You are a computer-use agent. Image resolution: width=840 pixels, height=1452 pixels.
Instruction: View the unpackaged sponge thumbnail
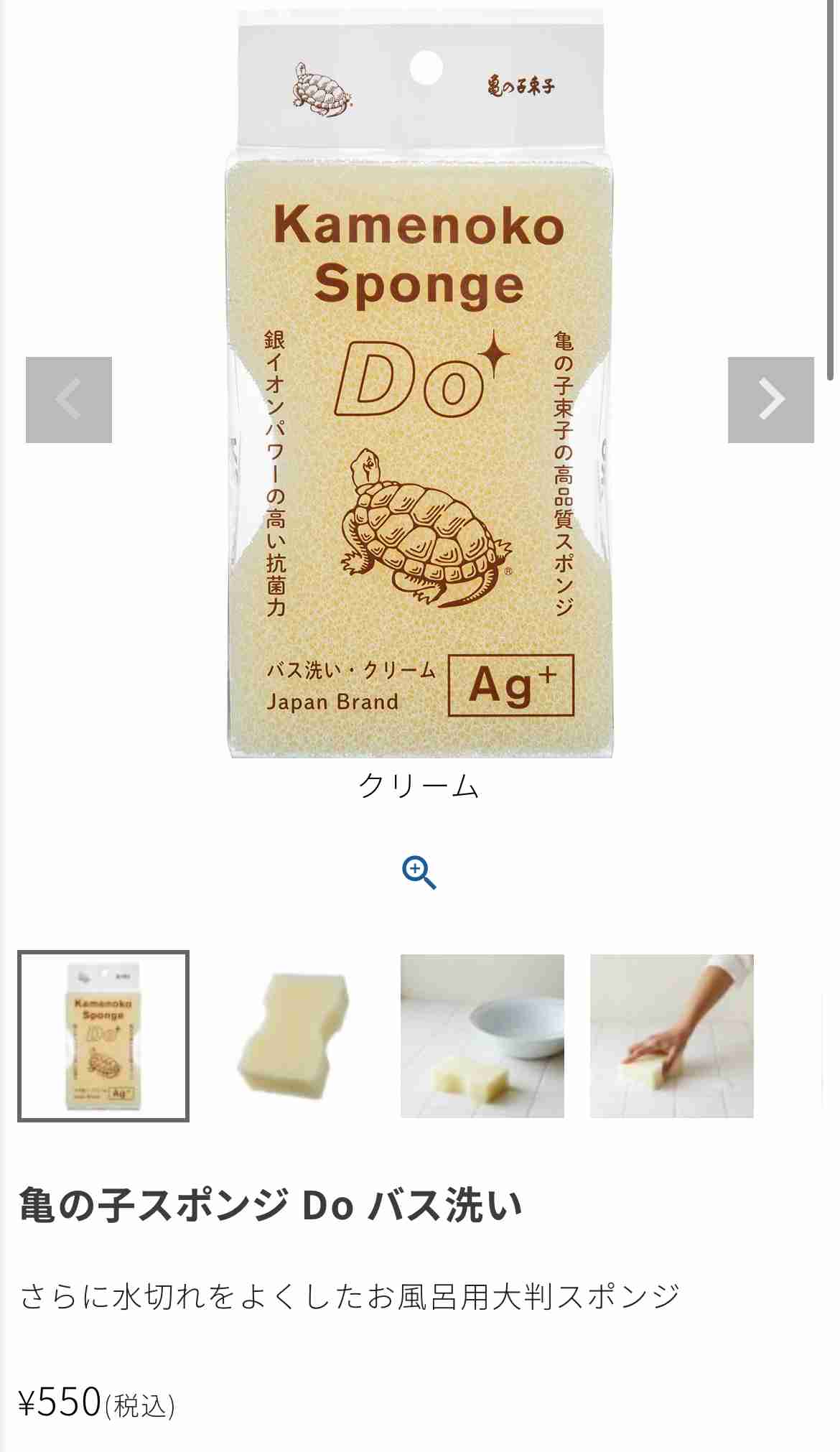[293, 1036]
